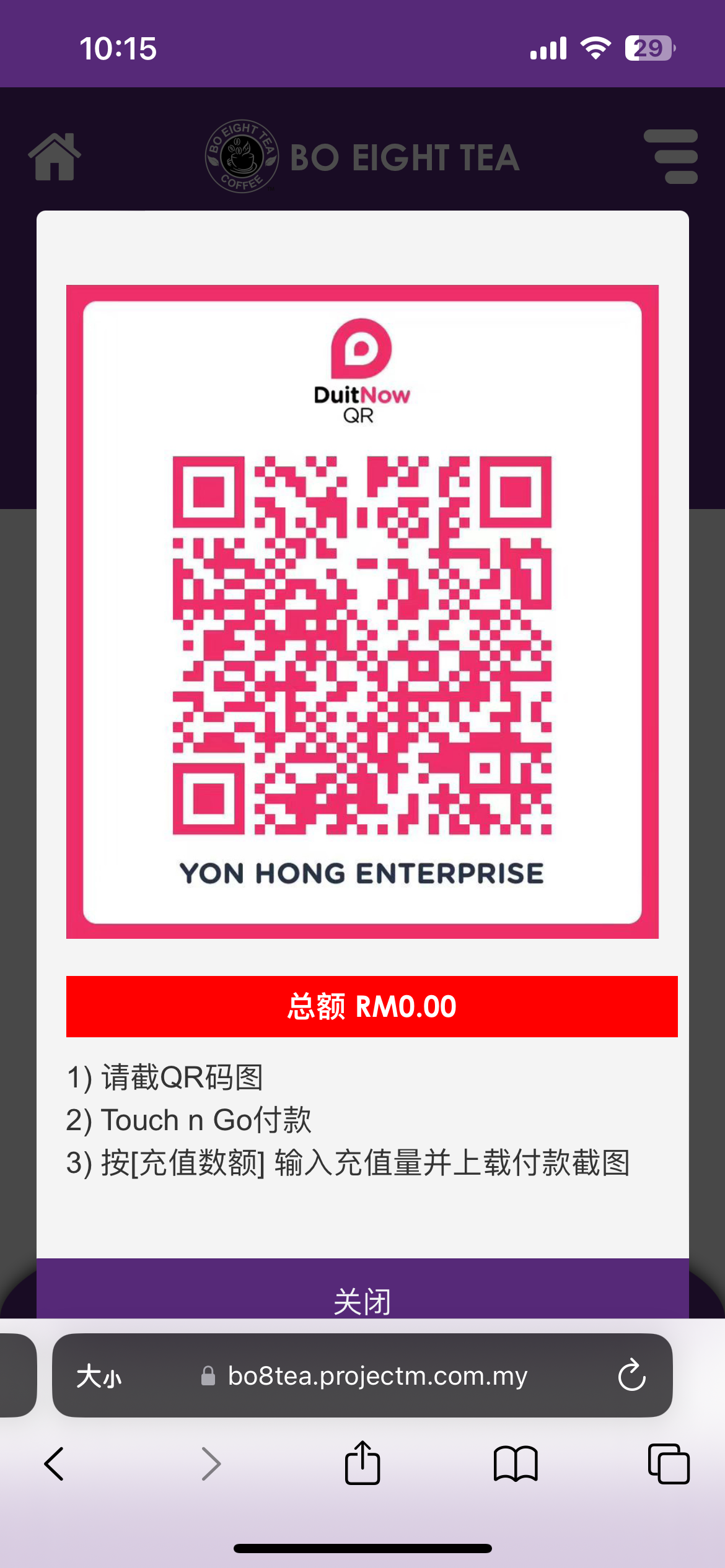Viewport: 725px width, 1568px height.
Task: Open the Safari bookmarks
Action: (x=516, y=1464)
